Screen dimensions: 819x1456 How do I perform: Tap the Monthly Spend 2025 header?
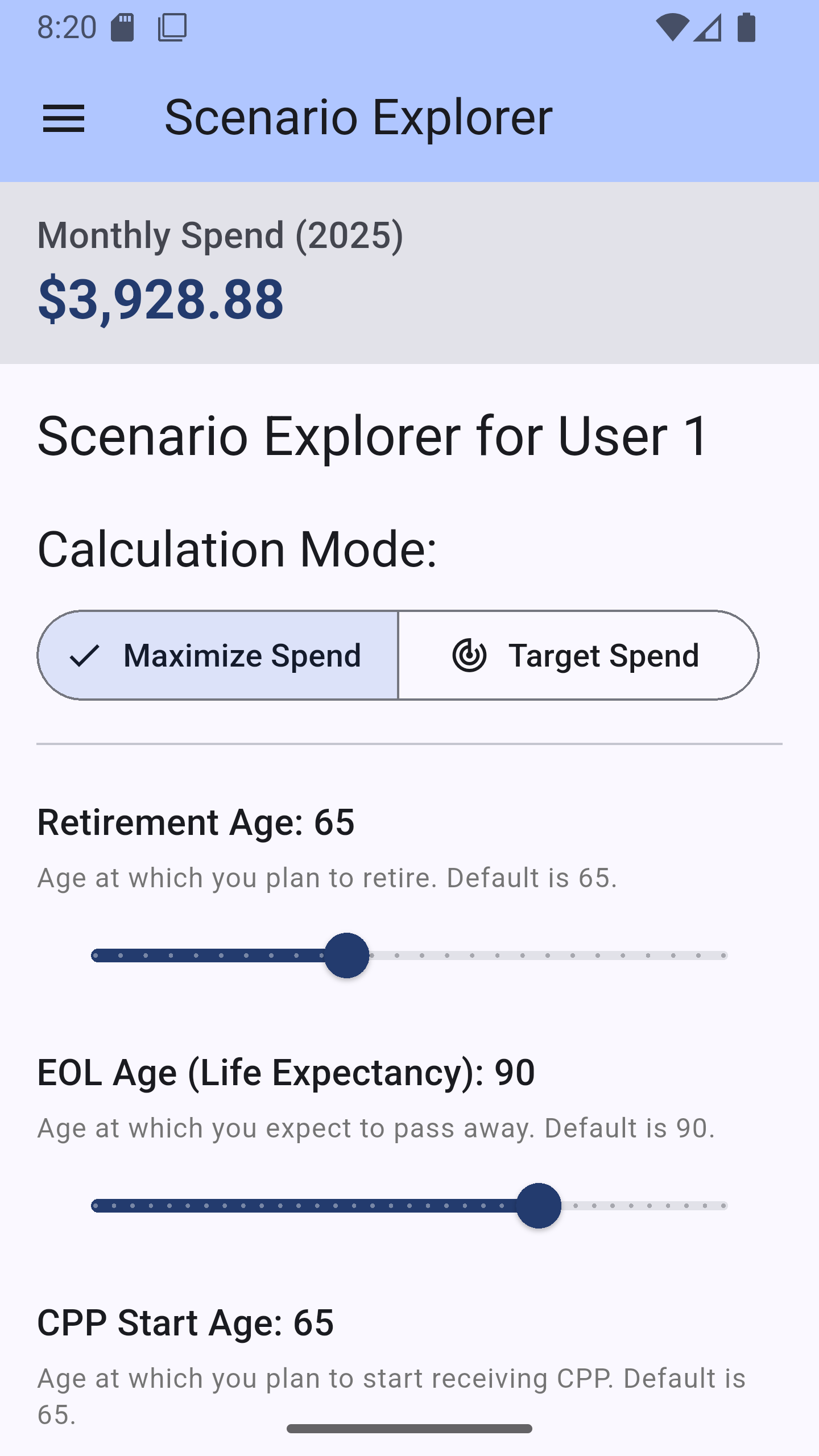click(x=221, y=235)
